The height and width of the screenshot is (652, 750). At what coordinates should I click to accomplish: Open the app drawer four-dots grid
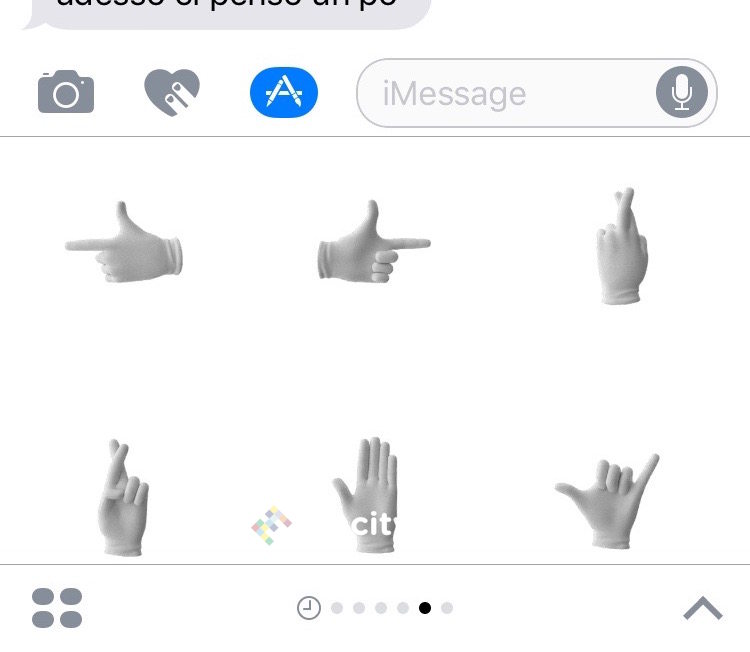[x=57, y=608]
